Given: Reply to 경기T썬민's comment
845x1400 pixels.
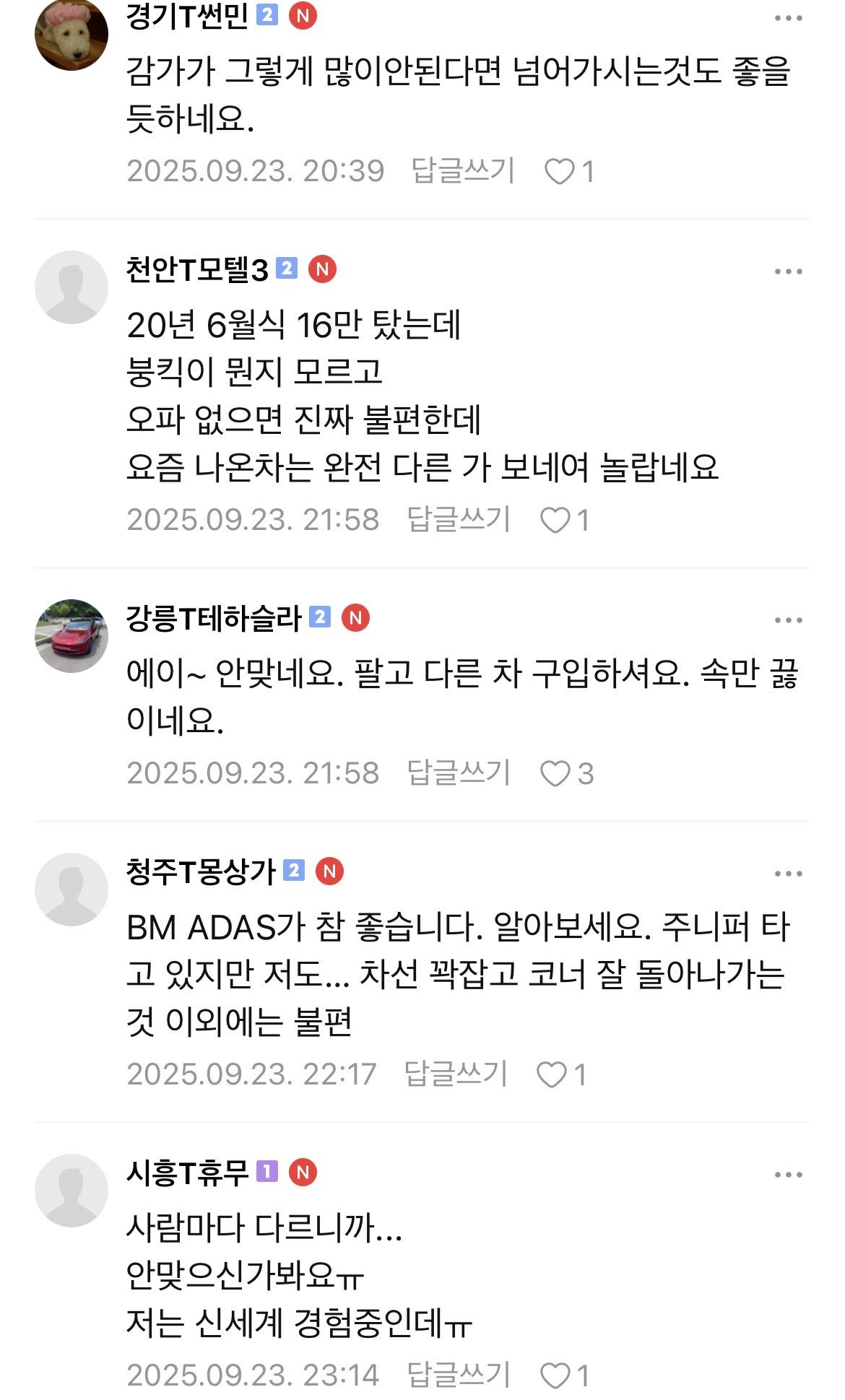Looking at the screenshot, I should click(462, 171).
